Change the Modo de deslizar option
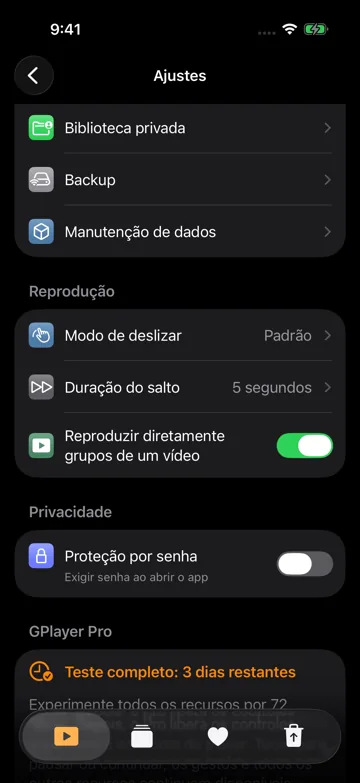Screen dimensions: 360x783 point(180,336)
